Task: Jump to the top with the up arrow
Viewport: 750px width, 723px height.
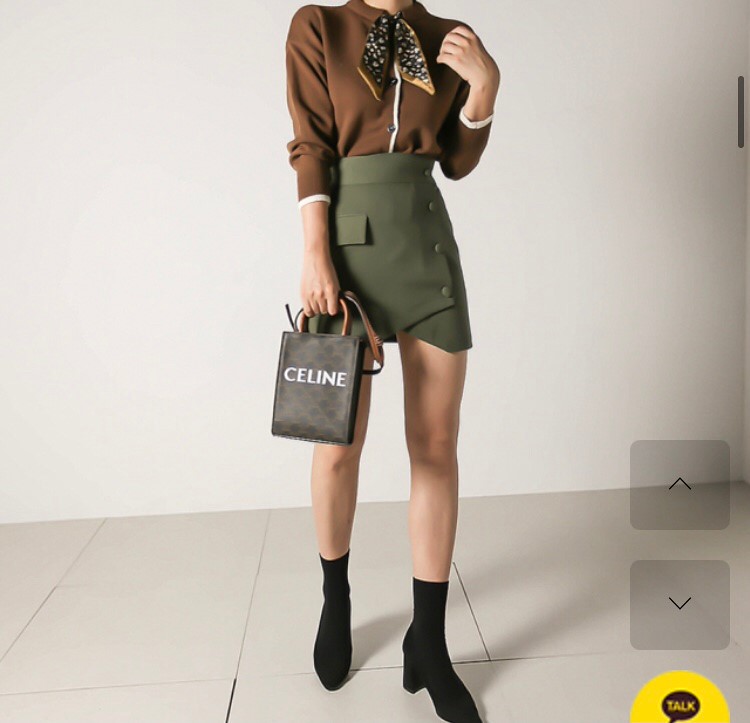Action: pyautogui.click(x=680, y=485)
